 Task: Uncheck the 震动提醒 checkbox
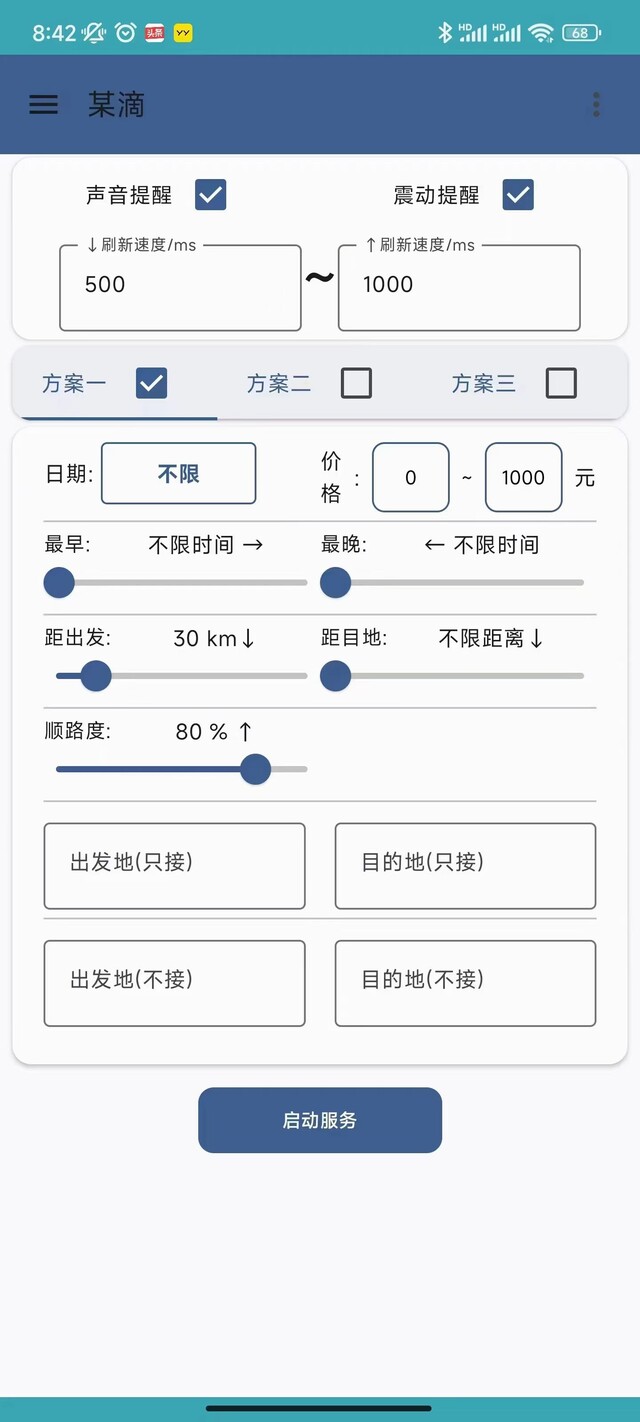pyautogui.click(x=518, y=195)
